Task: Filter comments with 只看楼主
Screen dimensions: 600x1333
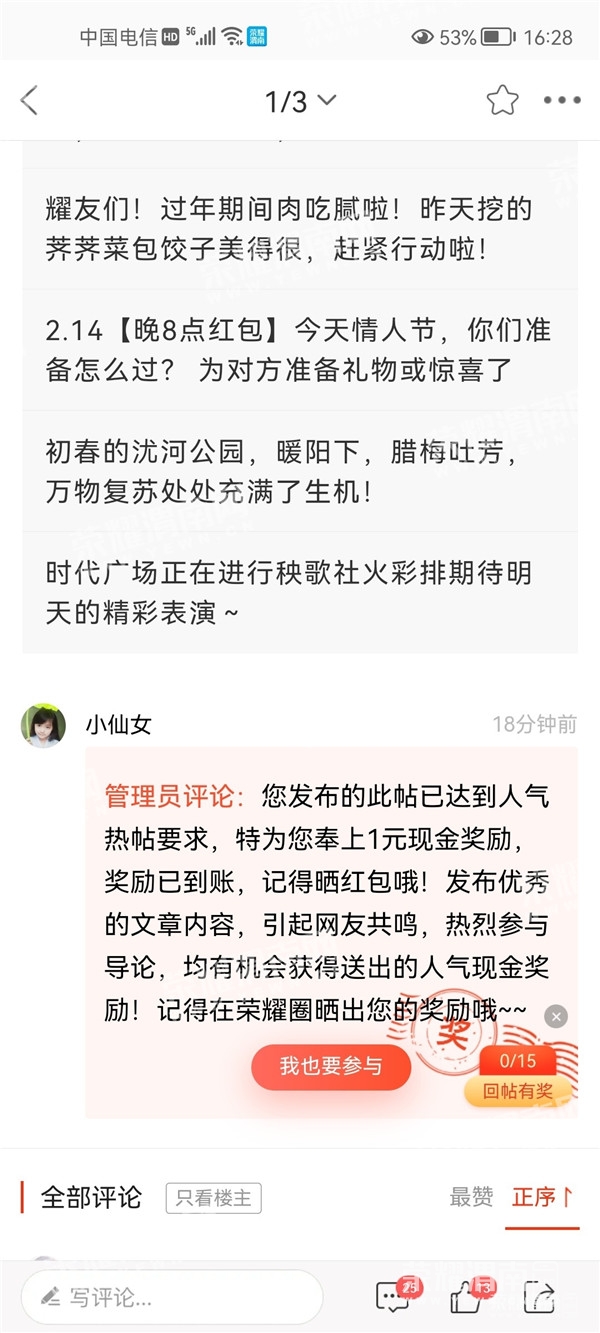Action: (213, 1197)
